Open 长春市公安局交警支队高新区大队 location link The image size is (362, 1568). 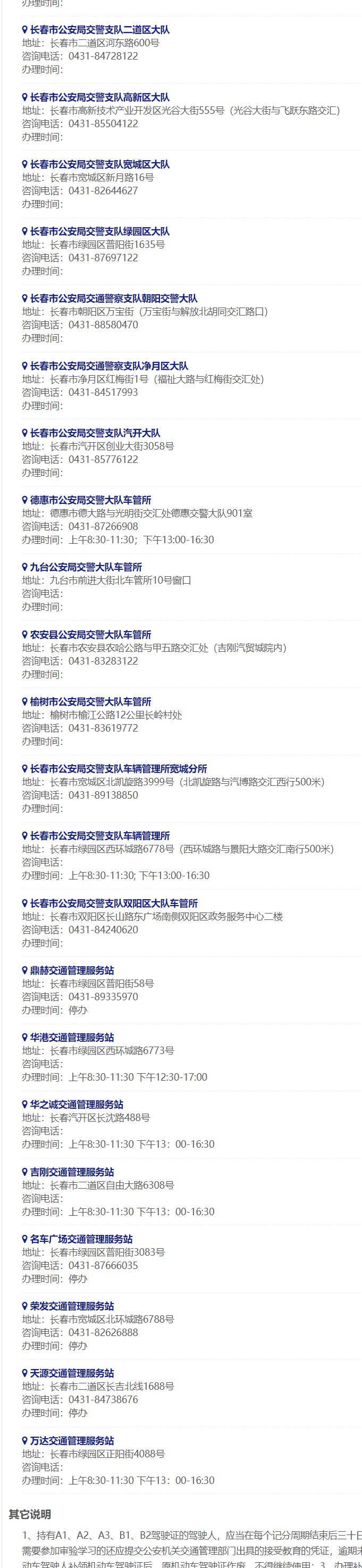[99, 97]
